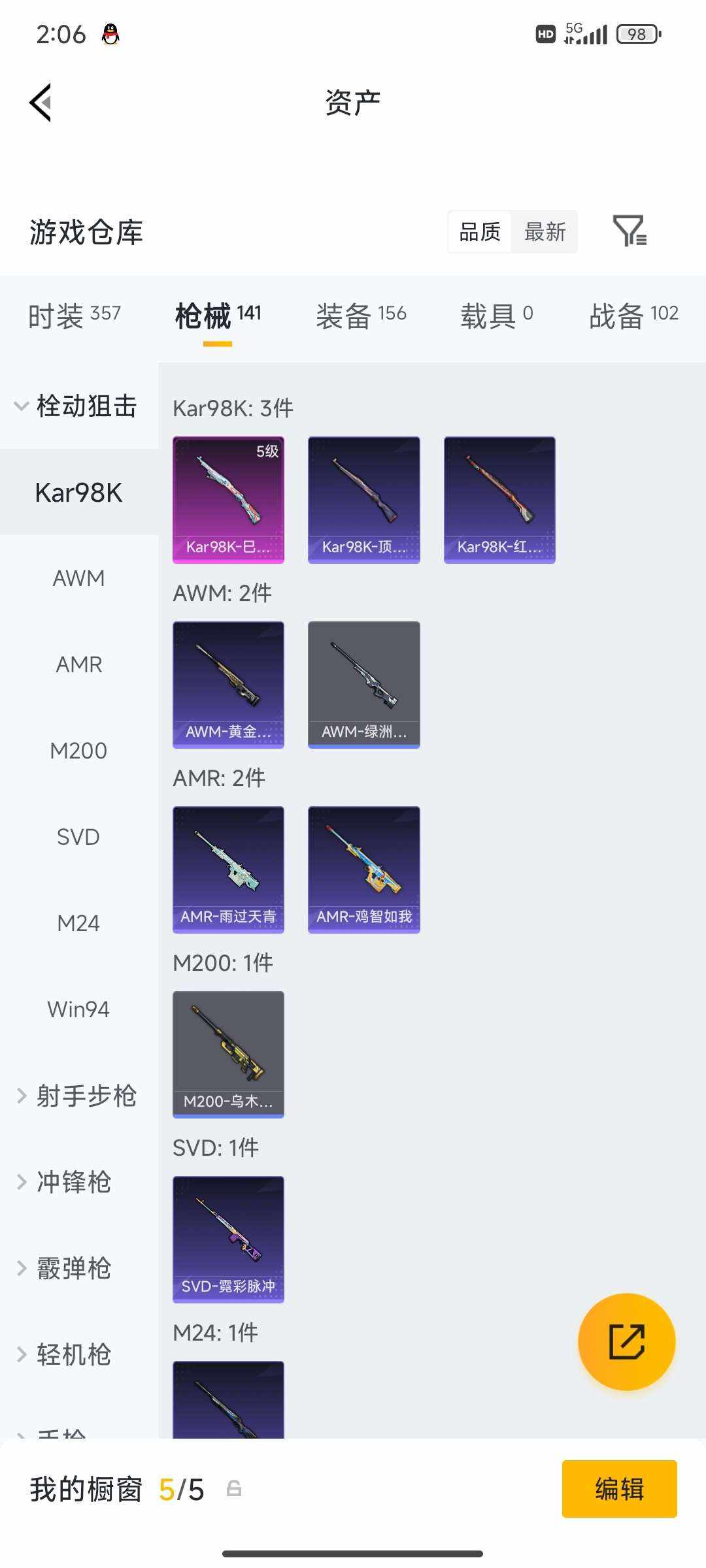Select Win94 in the side list

tap(78, 1009)
